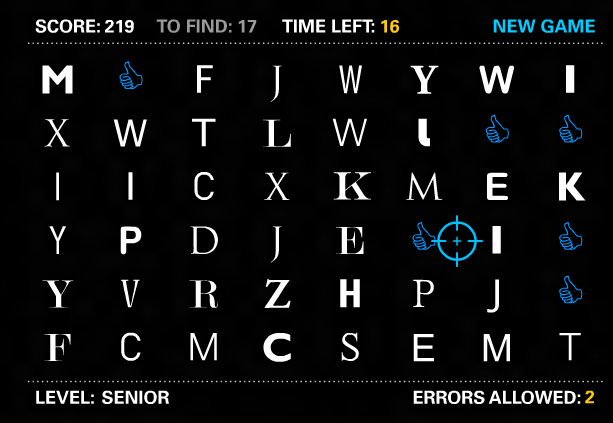This screenshot has height=423, width=613.
Task: Start a new game
Action: tap(543, 26)
